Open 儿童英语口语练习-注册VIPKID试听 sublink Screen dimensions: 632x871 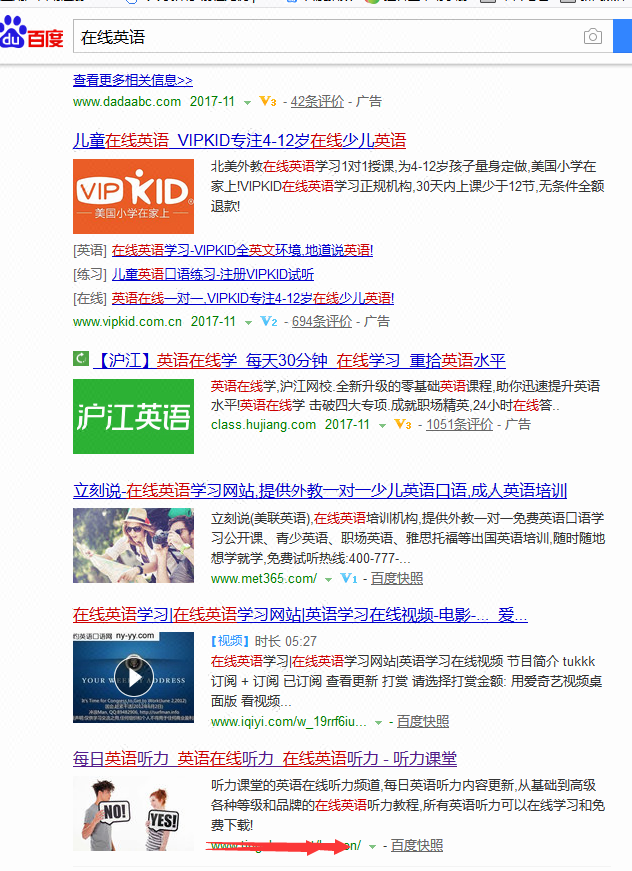pos(212,274)
